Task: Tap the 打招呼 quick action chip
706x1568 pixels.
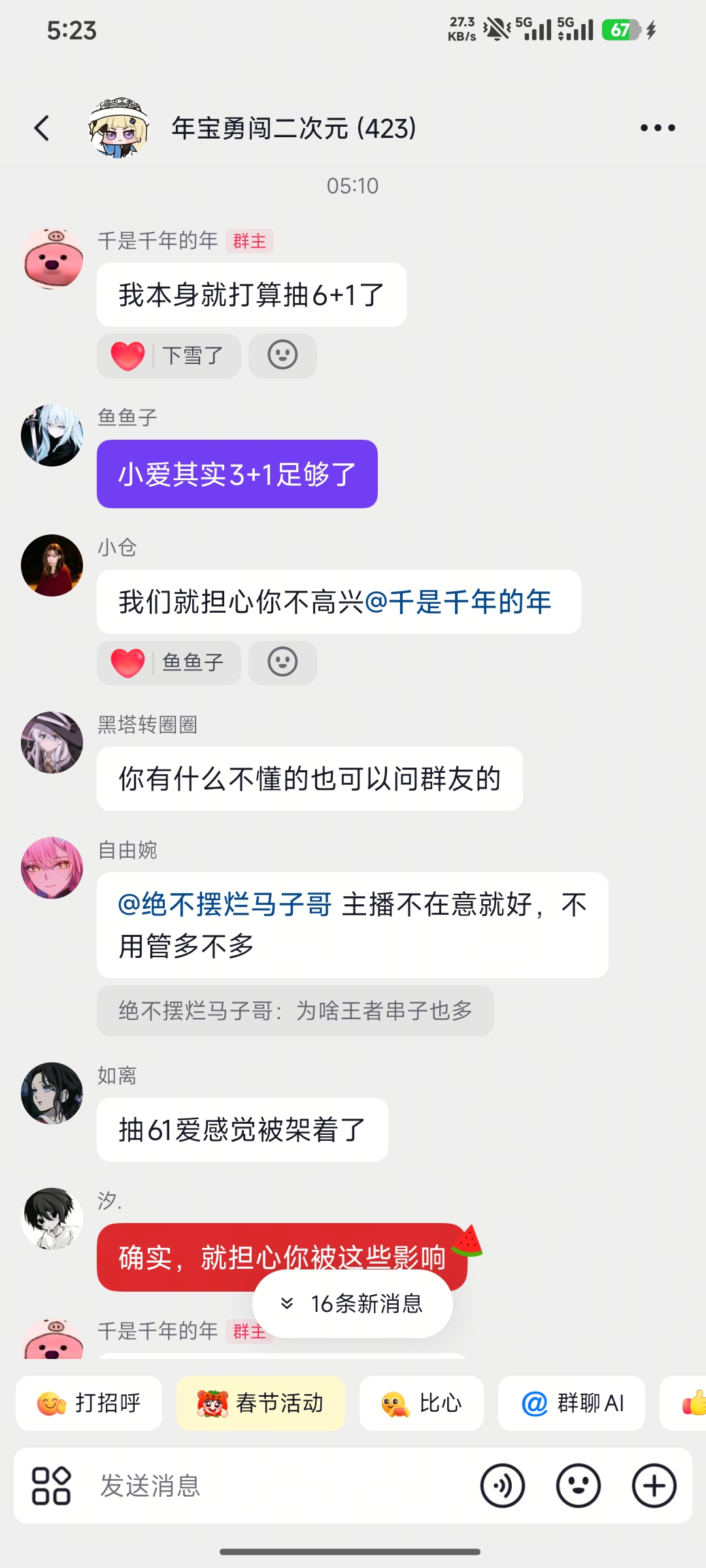Action: (x=89, y=1403)
